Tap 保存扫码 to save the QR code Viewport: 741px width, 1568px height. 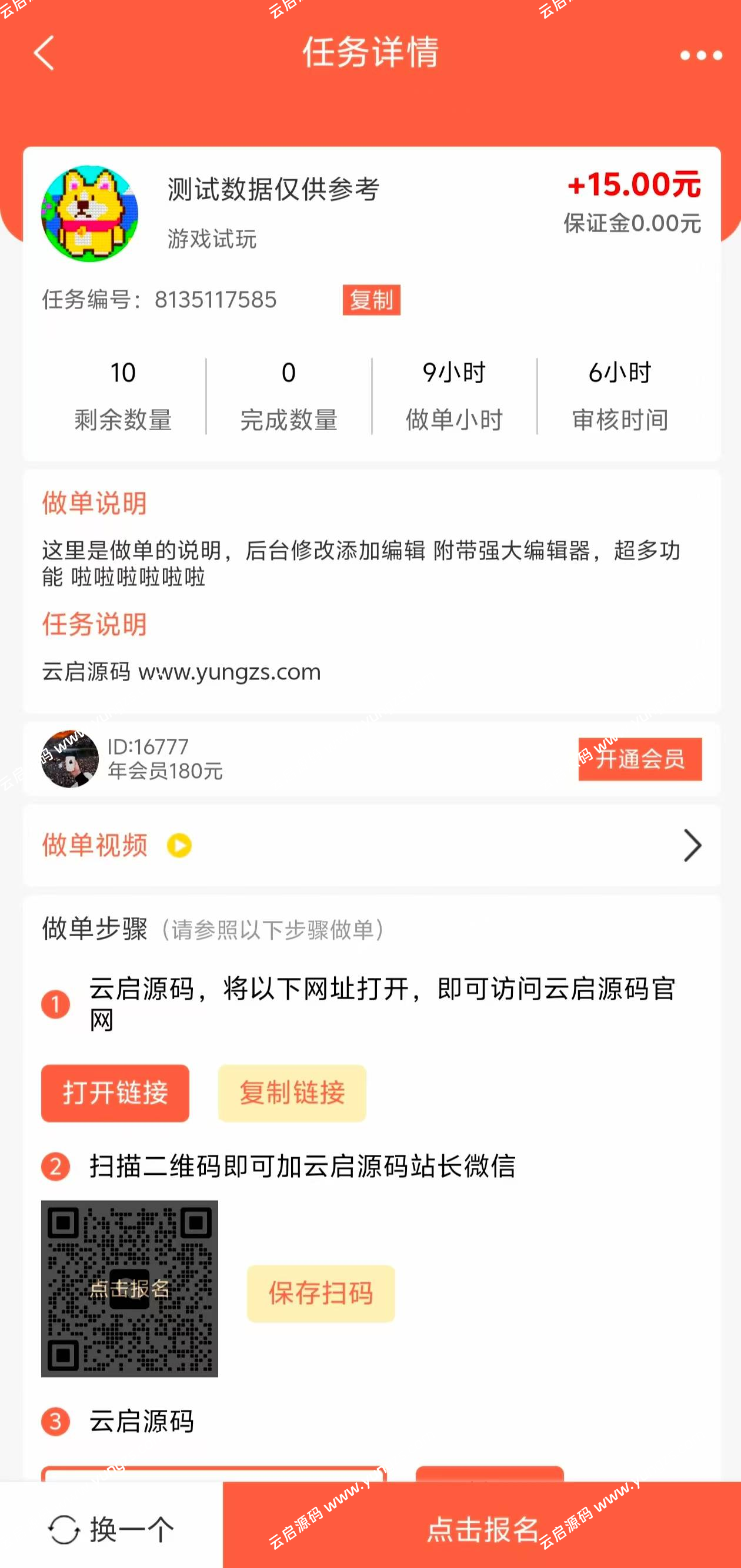(321, 1295)
